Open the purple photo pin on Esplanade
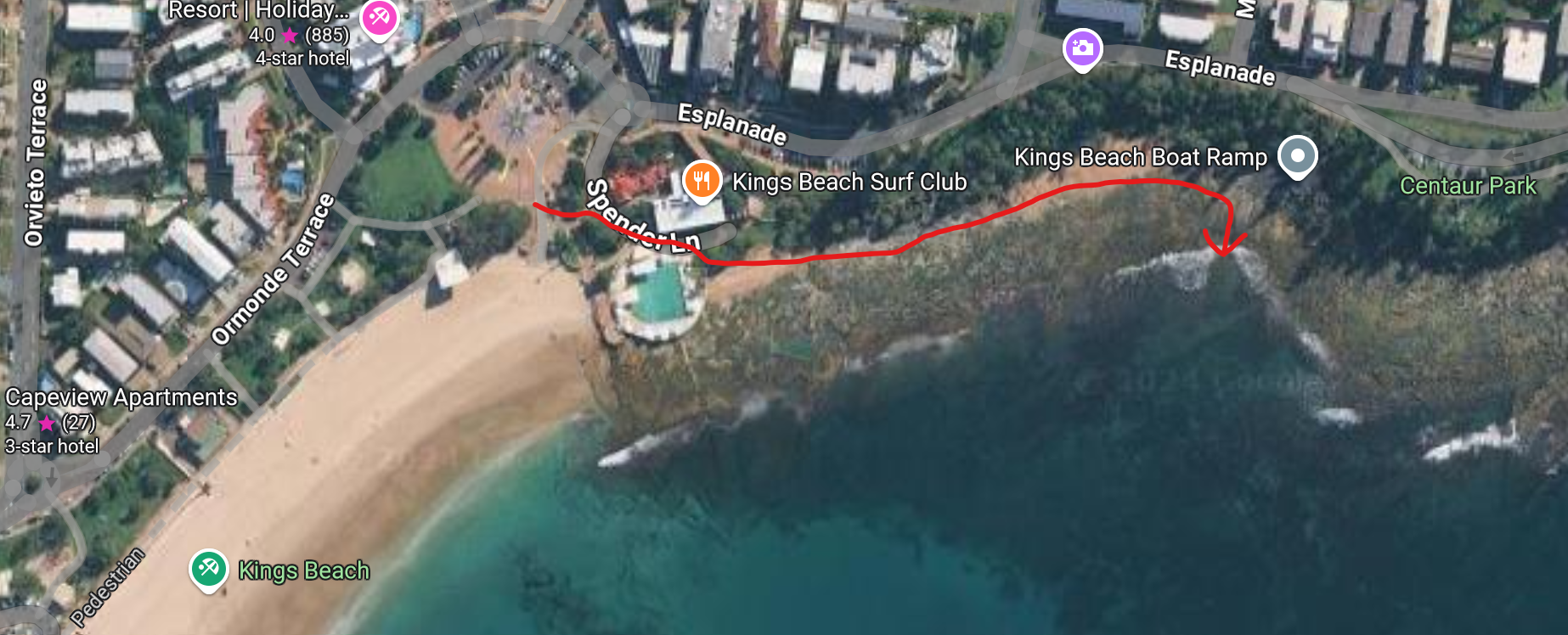The height and width of the screenshot is (635, 1568). pyautogui.click(x=1082, y=49)
